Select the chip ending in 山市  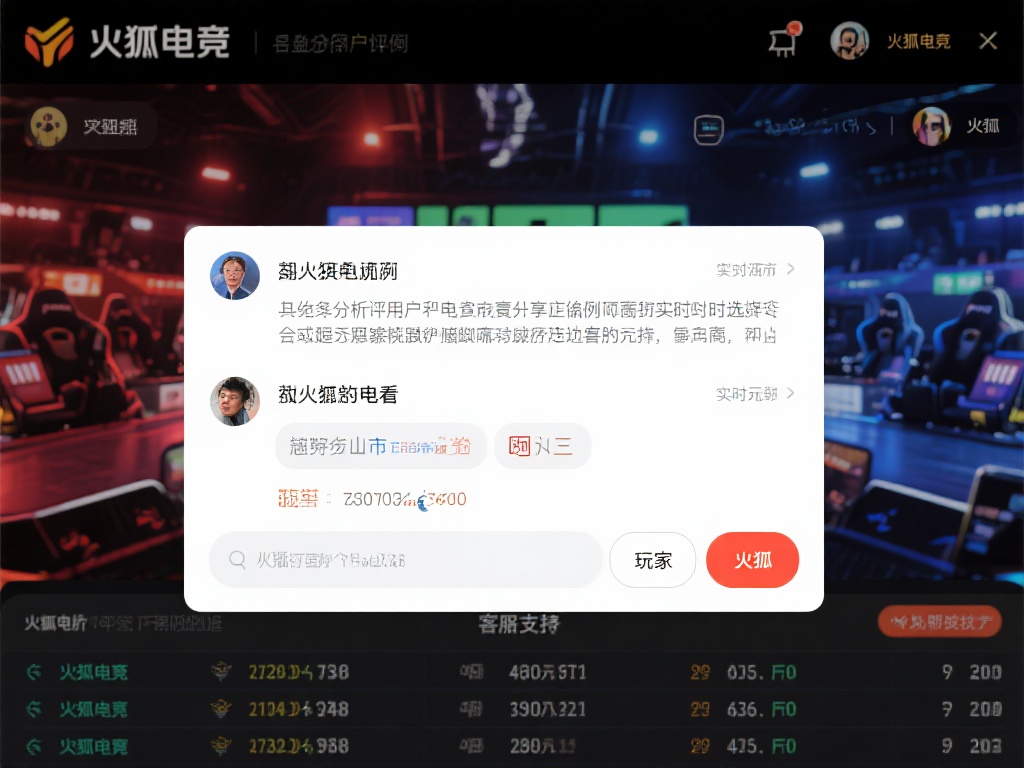pyautogui.click(x=380, y=446)
